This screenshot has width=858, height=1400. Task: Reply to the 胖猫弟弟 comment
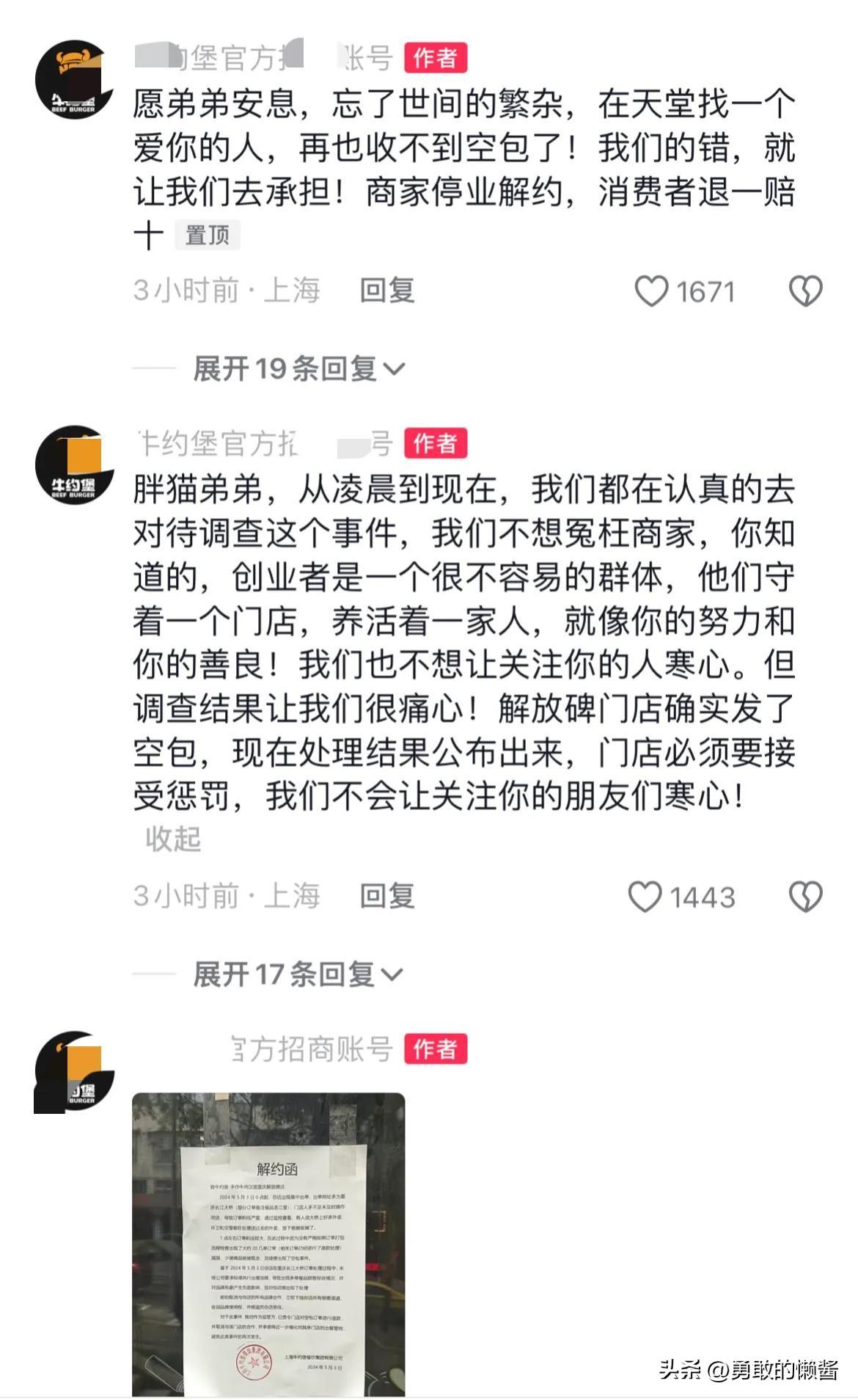386,896
